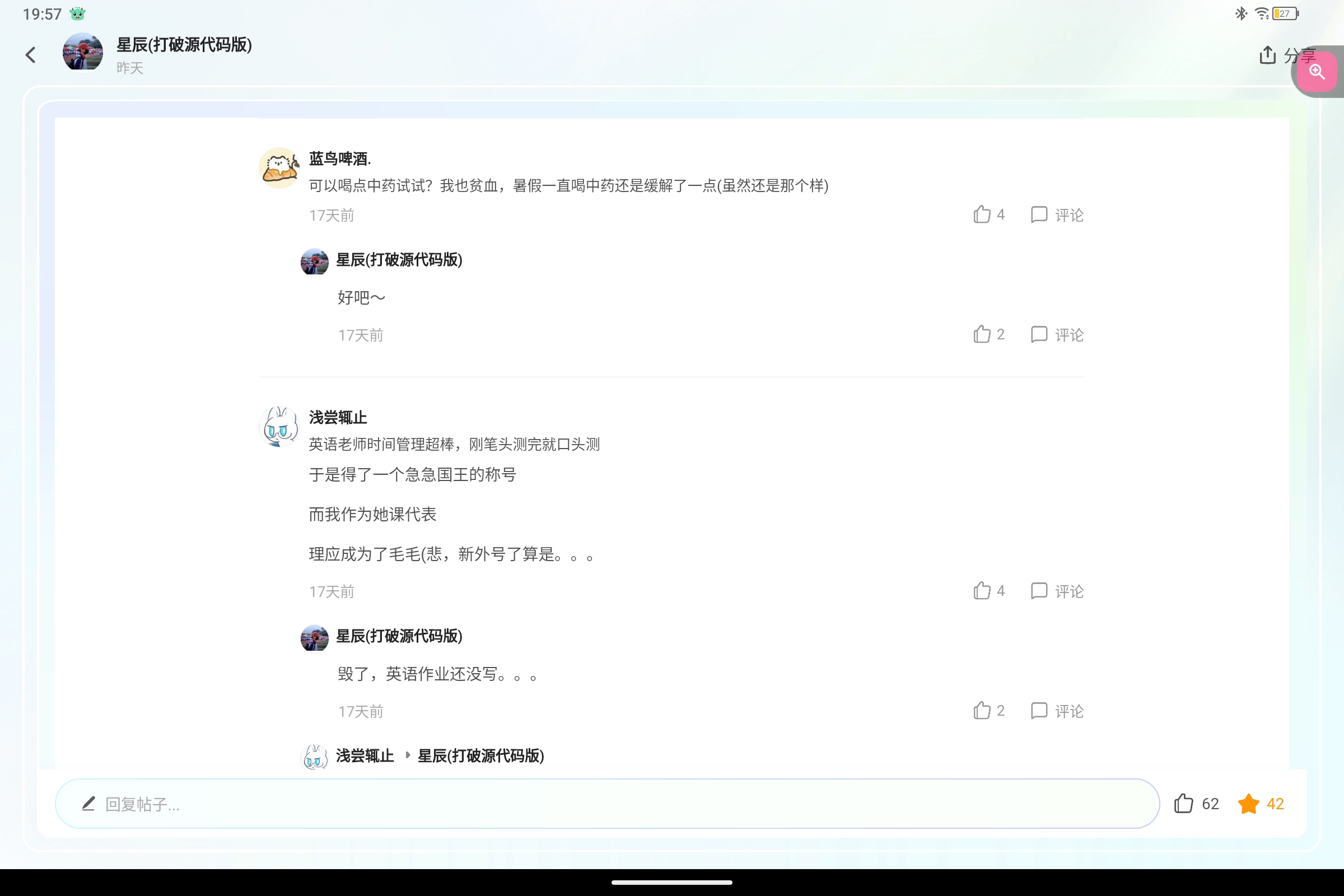Reply to 浅尝辄止's 英语老师 comment
The height and width of the screenshot is (896, 1344).
(x=1057, y=591)
